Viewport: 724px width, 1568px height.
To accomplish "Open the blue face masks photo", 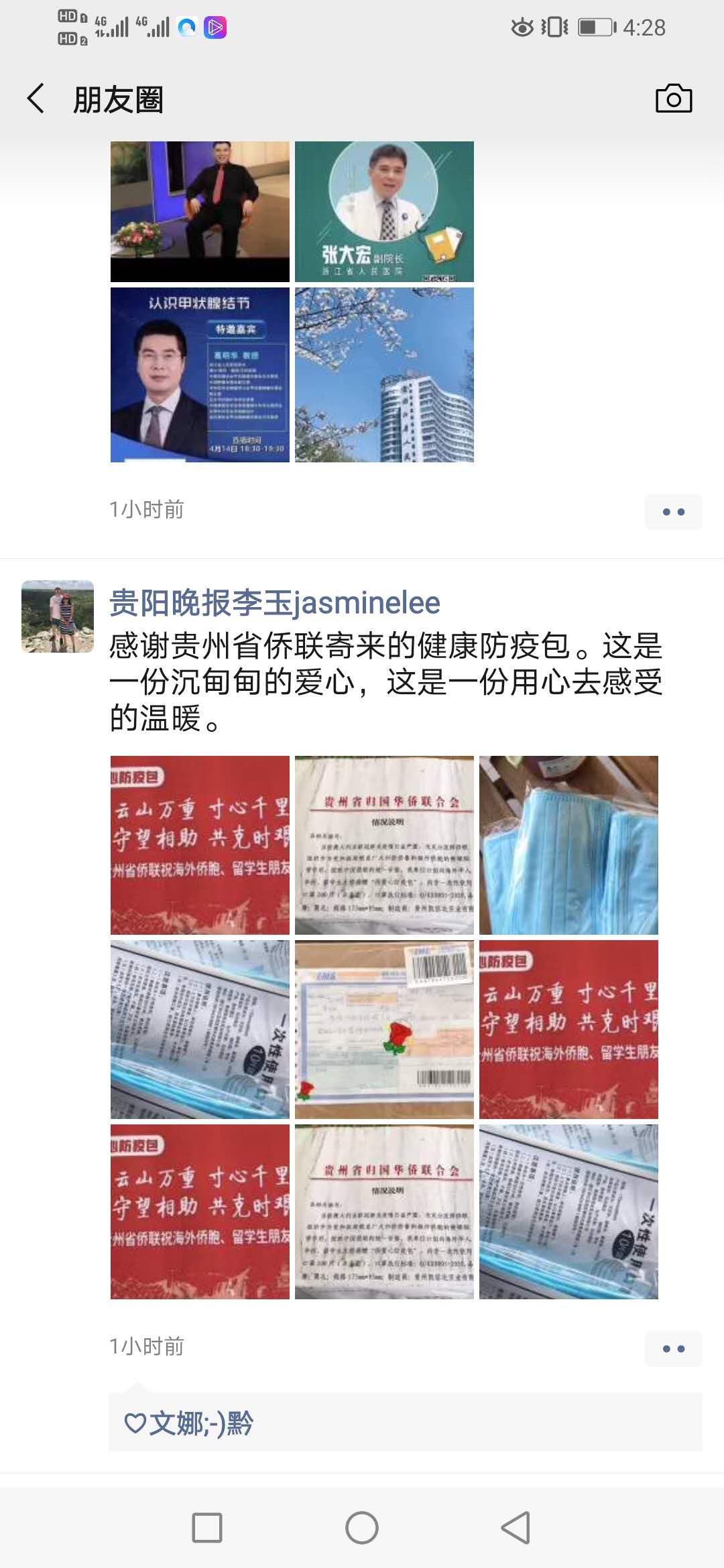I will 568,845.
